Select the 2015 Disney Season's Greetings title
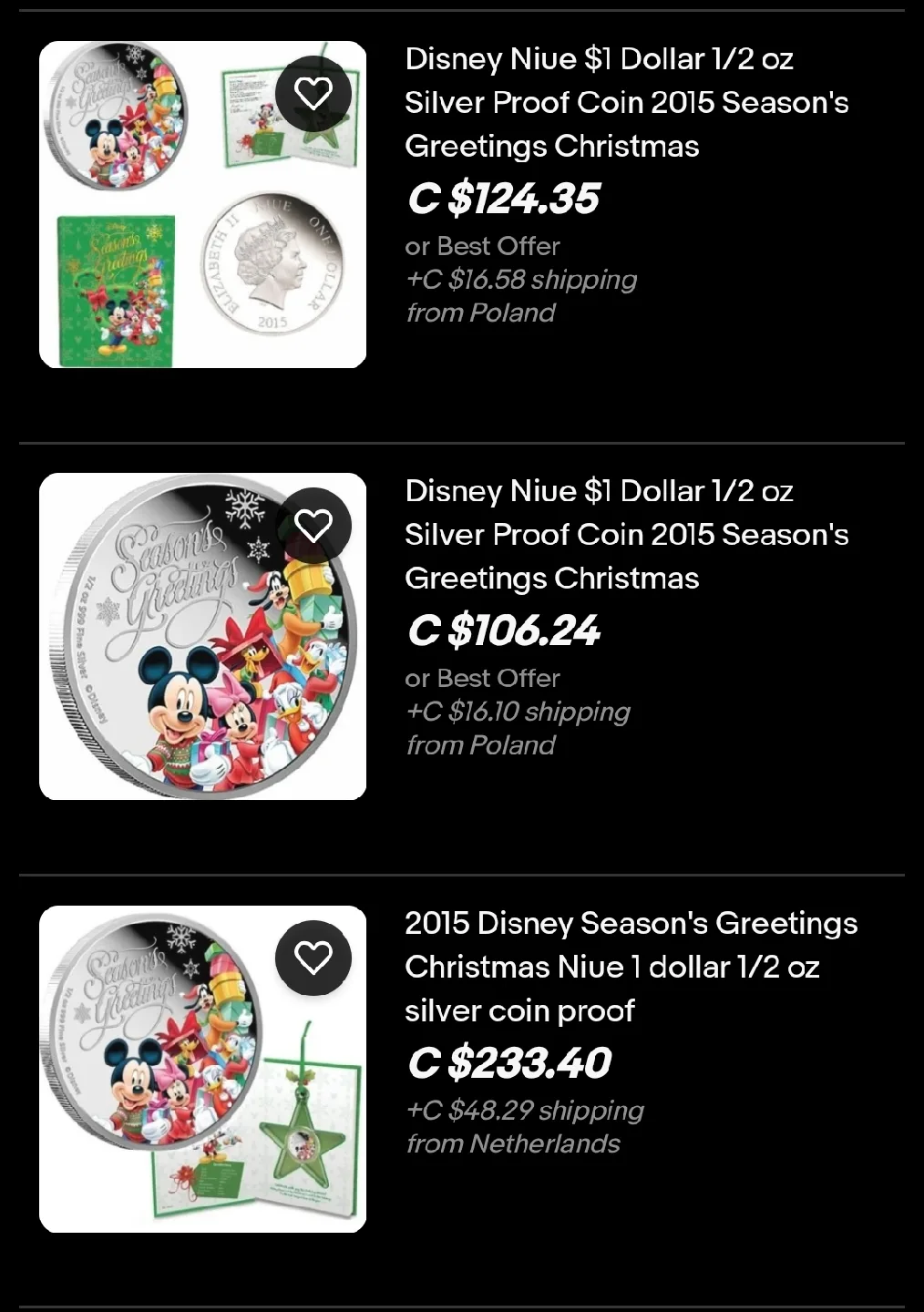This screenshot has height=1312, width=924. [x=631, y=967]
